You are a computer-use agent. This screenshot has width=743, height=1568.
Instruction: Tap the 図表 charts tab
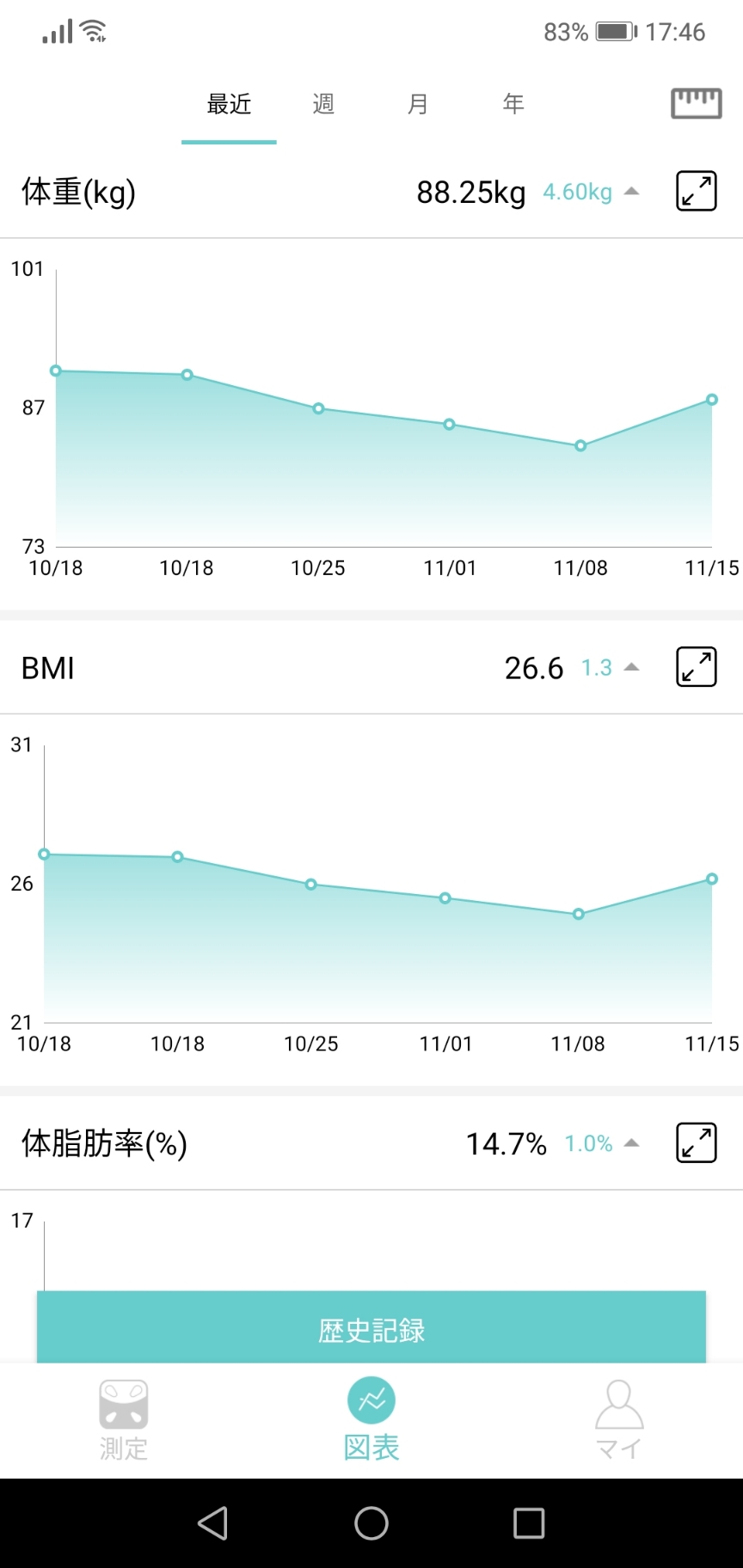(371, 1419)
